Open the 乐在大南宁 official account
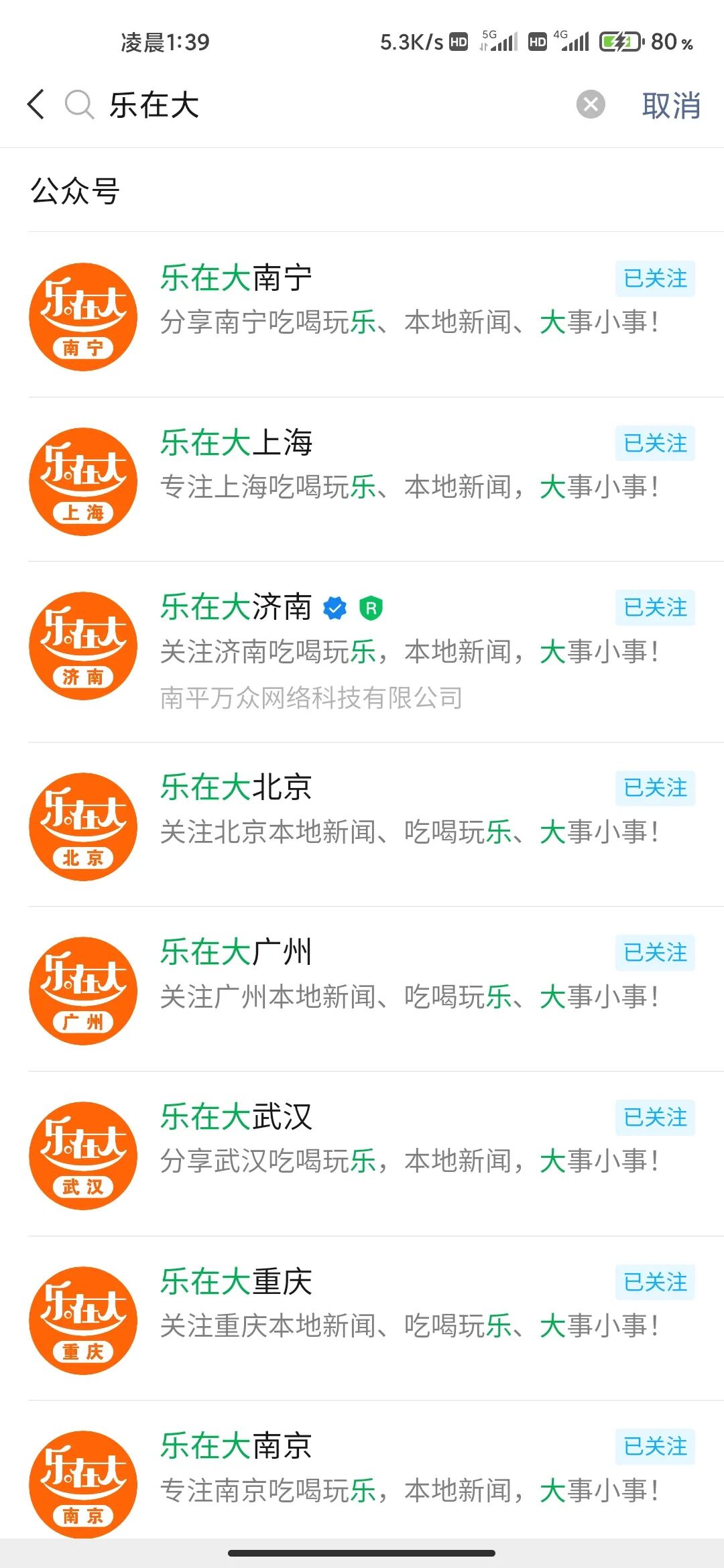 [x=362, y=315]
